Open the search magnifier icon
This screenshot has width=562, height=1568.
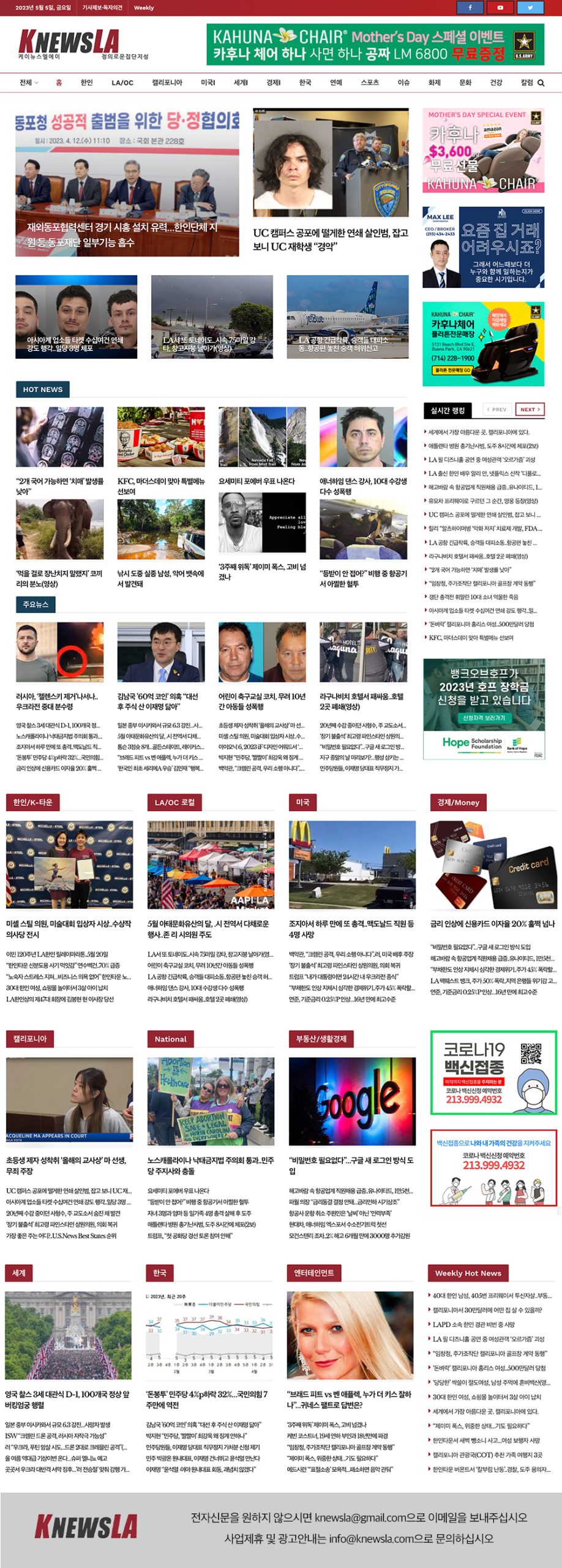coord(541,83)
